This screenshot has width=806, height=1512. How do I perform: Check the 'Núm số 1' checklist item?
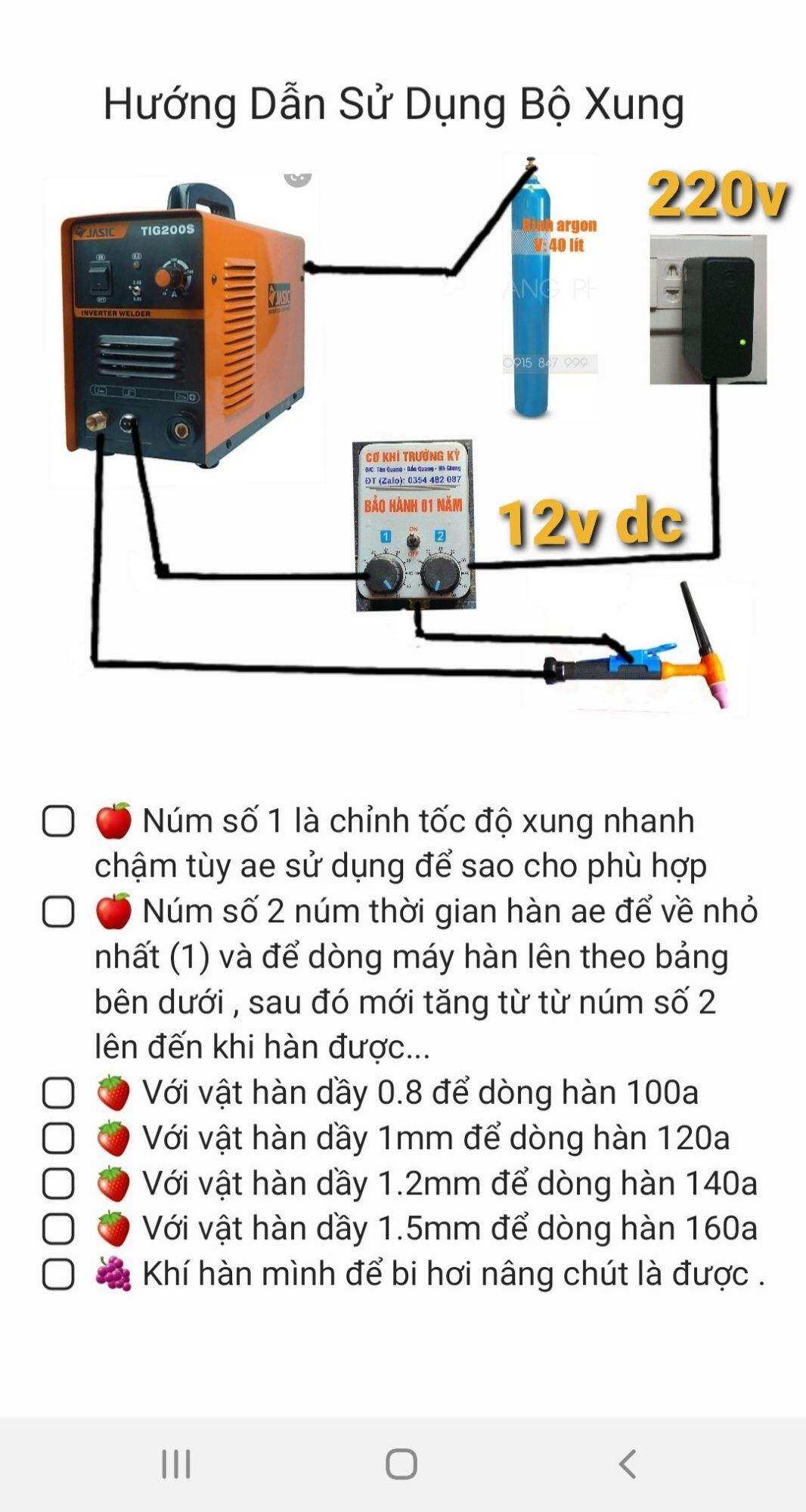click(x=58, y=821)
